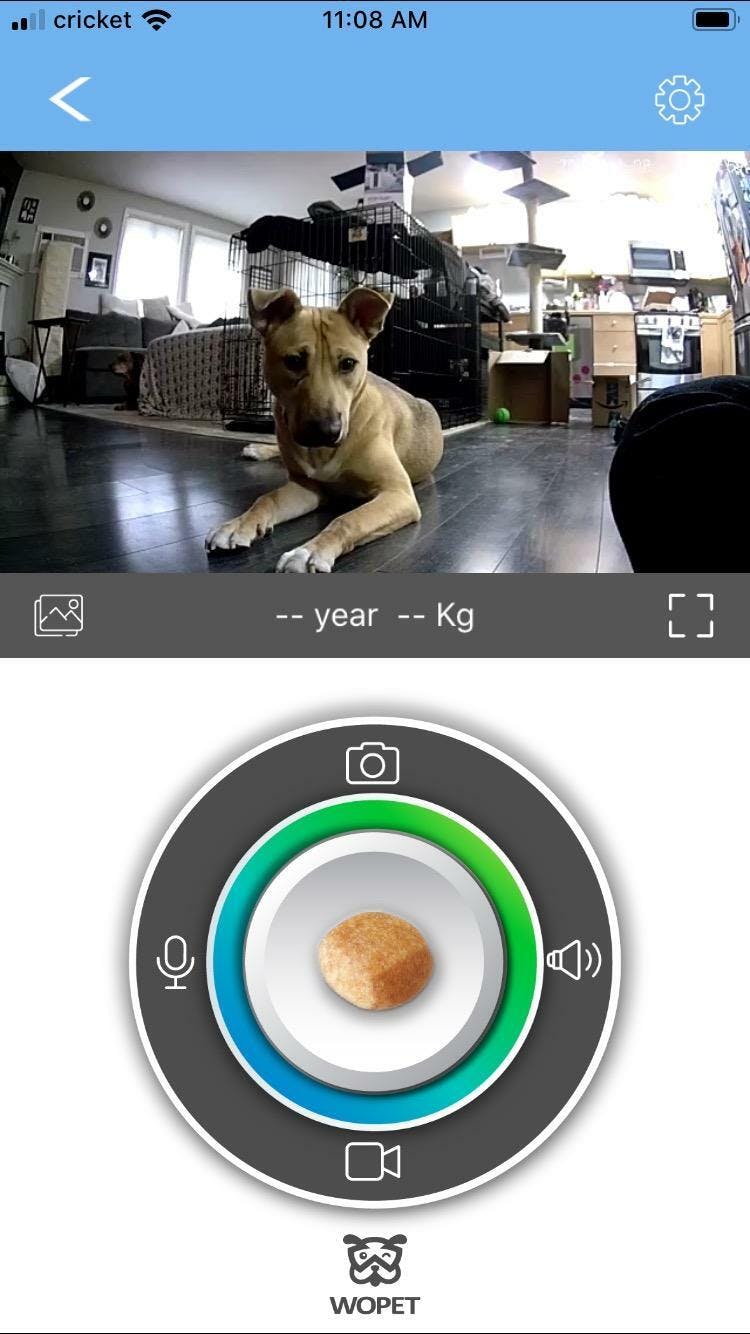Start video recording with camcorder icon
Viewport: 750px width, 1334px height.
(373, 1162)
